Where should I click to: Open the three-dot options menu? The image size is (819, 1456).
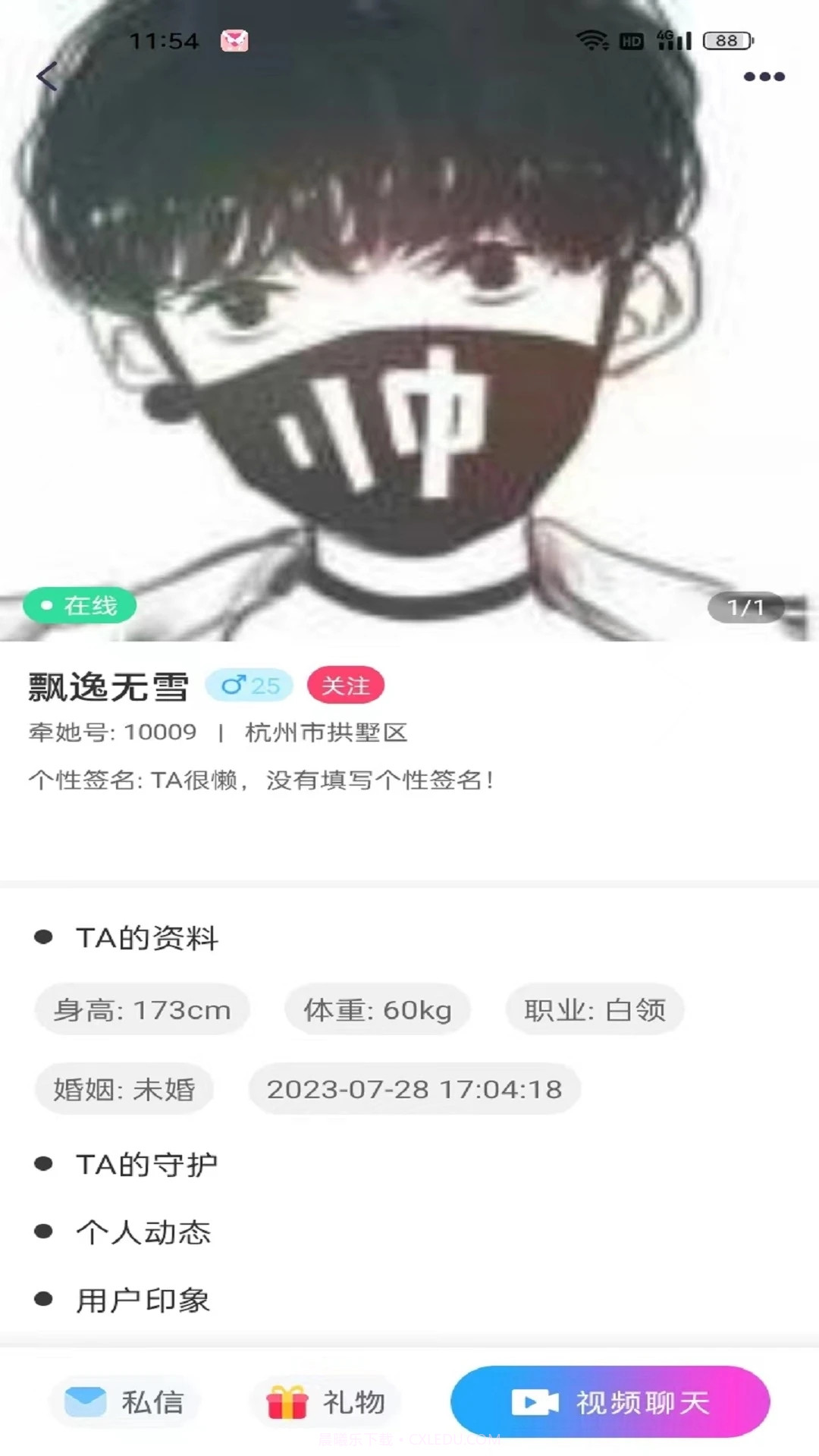pyautogui.click(x=766, y=76)
